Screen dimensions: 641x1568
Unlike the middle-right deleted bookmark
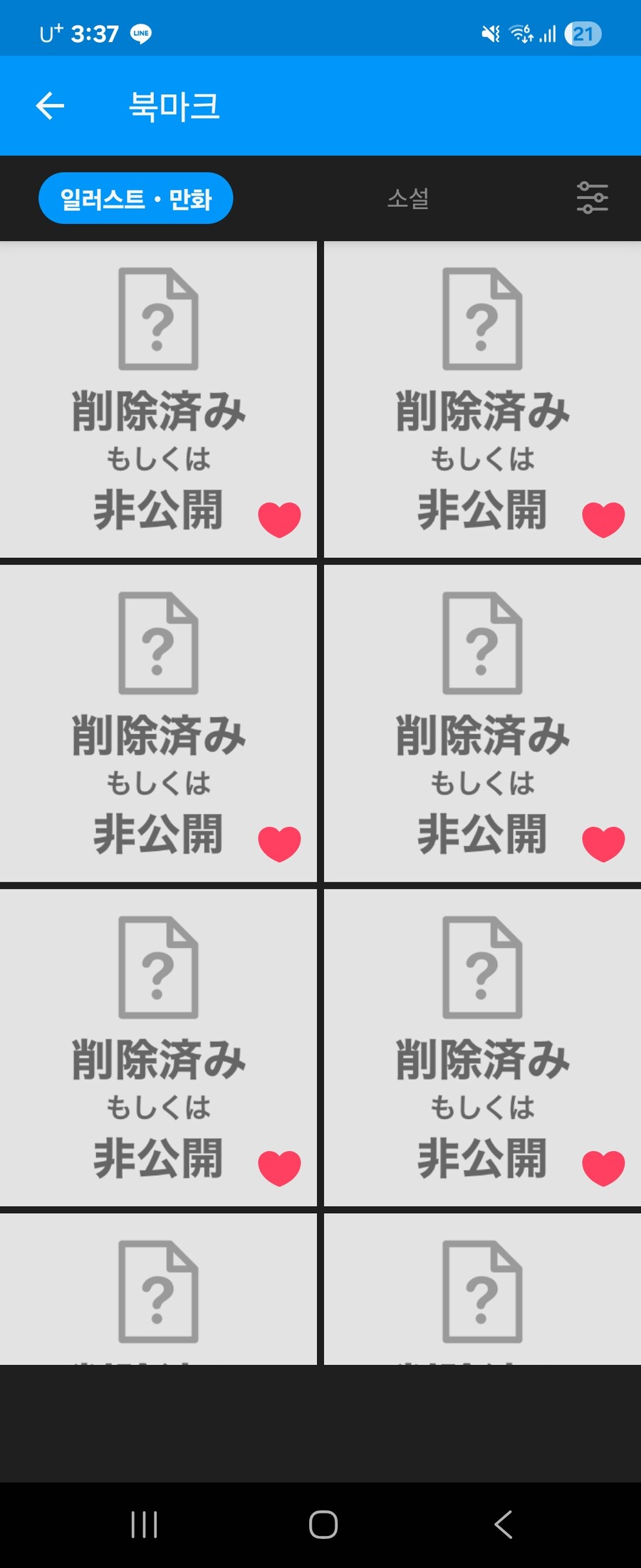click(x=603, y=845)
